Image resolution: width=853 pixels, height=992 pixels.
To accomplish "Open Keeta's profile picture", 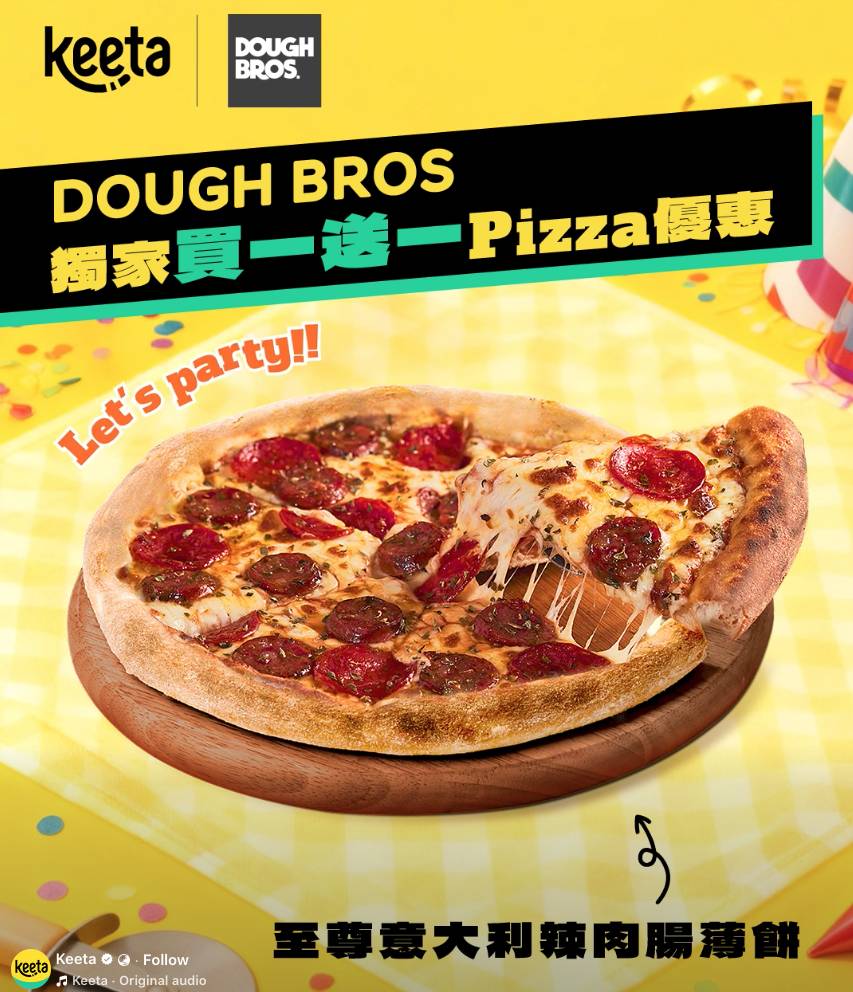I will 31,969.
